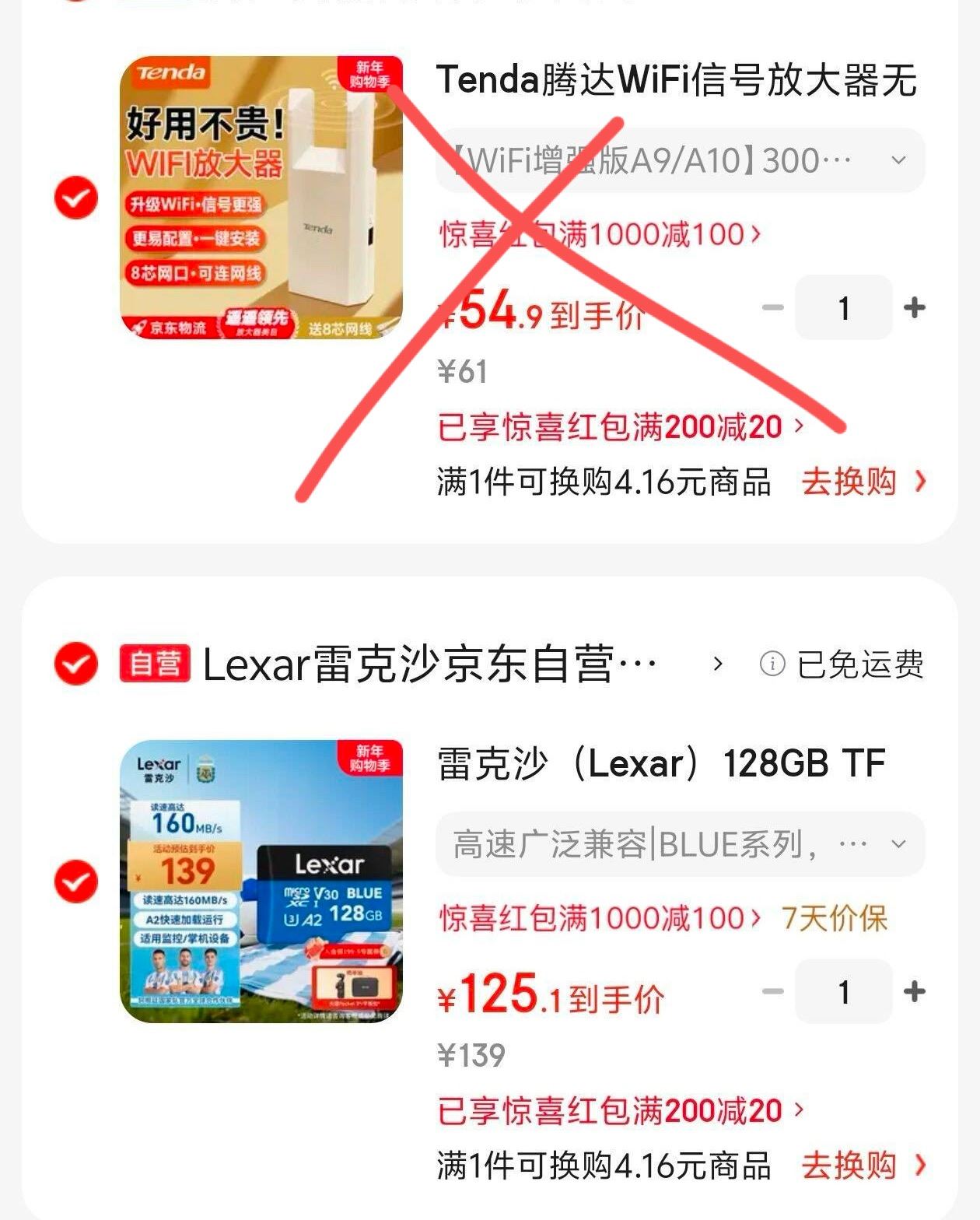Open 惊喜红包满1000减100 offer under Tenda
Image resolution: width=980 pixels, height=1220 pixels.
pyautogui.click(x=600, y=234)
